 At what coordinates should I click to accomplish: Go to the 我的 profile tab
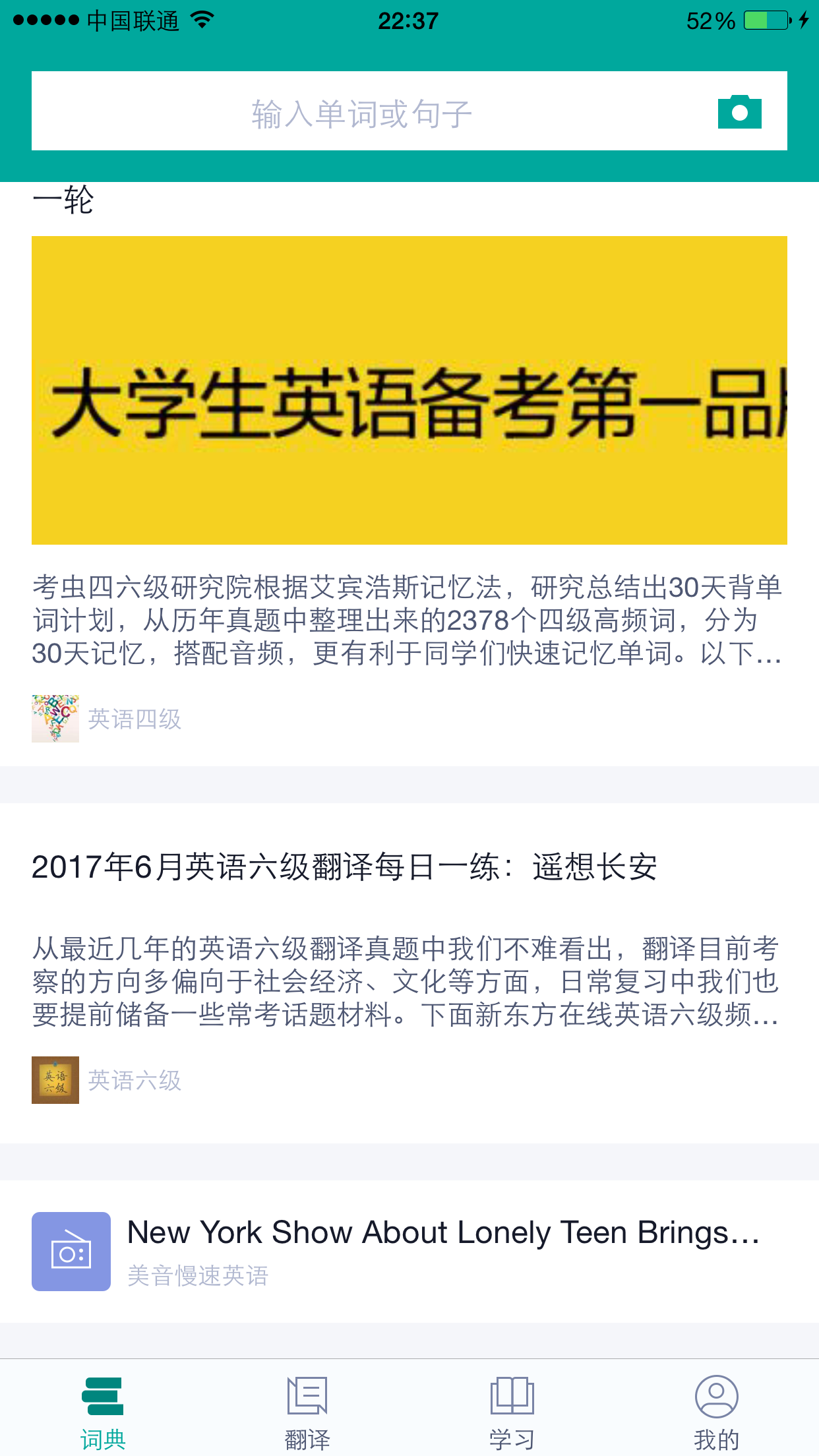click(716, 1412)
